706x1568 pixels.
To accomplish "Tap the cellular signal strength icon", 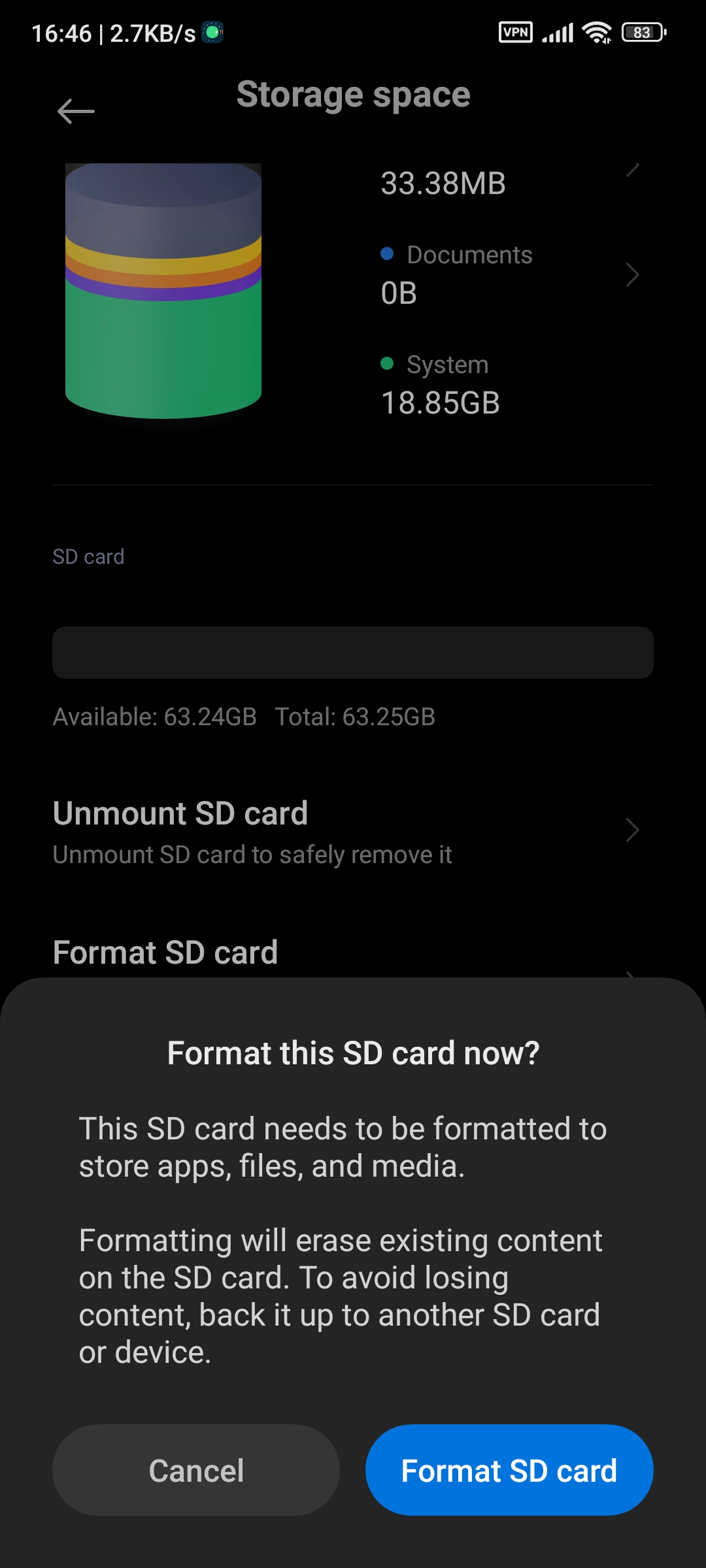I will pos(559,31).
